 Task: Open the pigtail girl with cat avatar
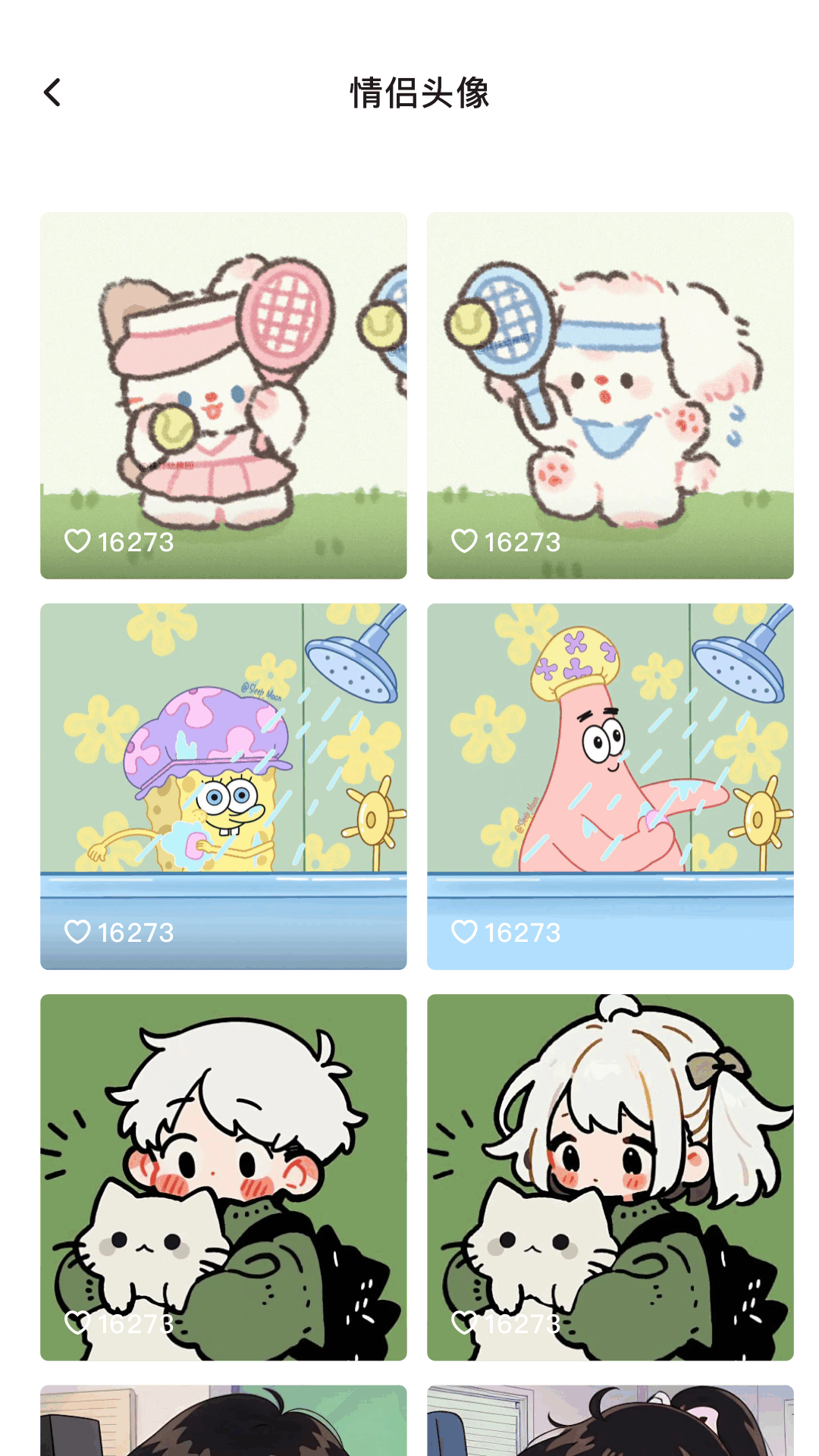pyautogui.click(x=610, y=1160)
